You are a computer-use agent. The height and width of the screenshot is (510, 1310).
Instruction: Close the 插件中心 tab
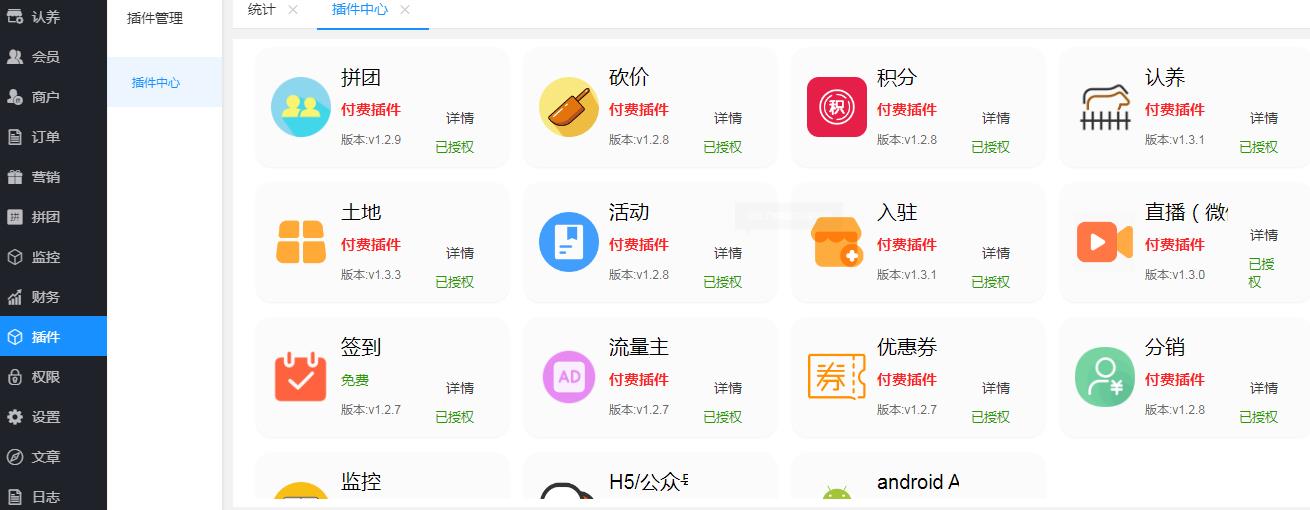pyautogui.click(x=405, y=9)
